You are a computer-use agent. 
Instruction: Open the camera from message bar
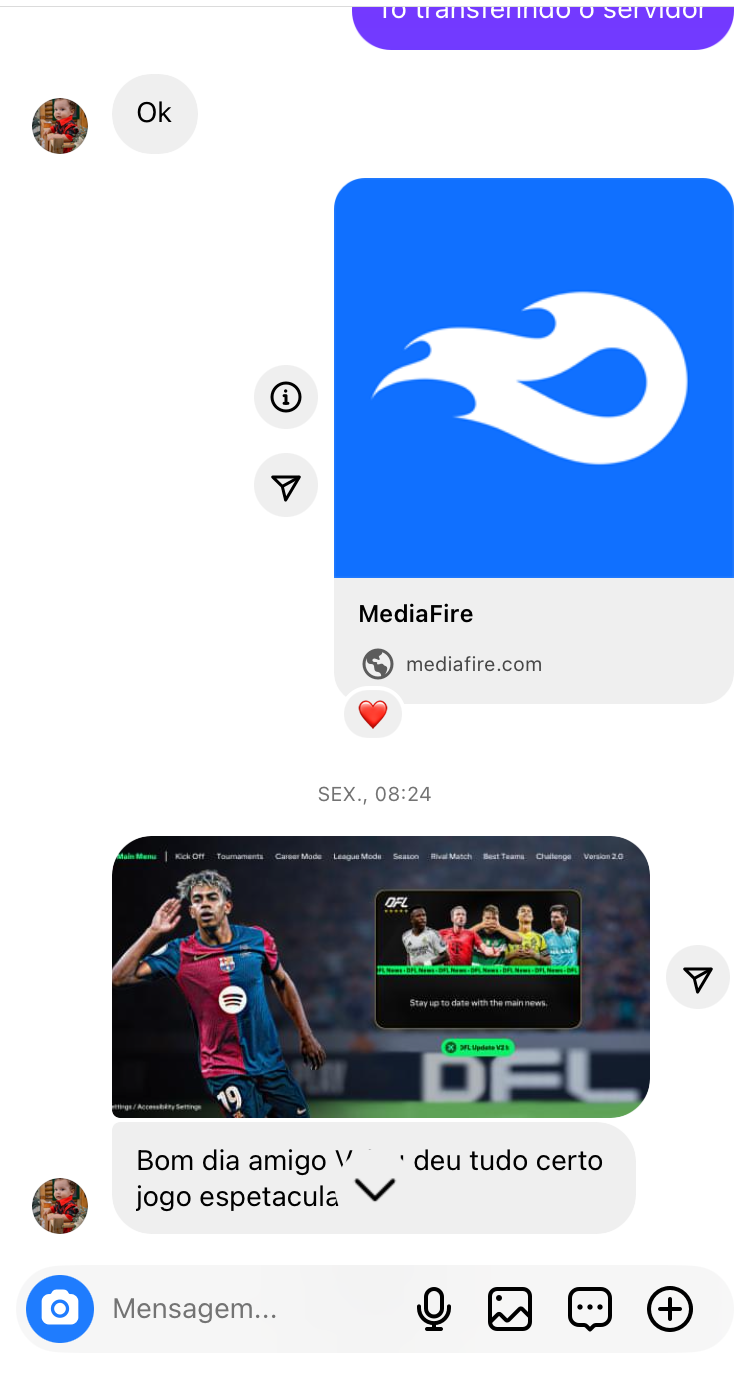(60, 1308)
